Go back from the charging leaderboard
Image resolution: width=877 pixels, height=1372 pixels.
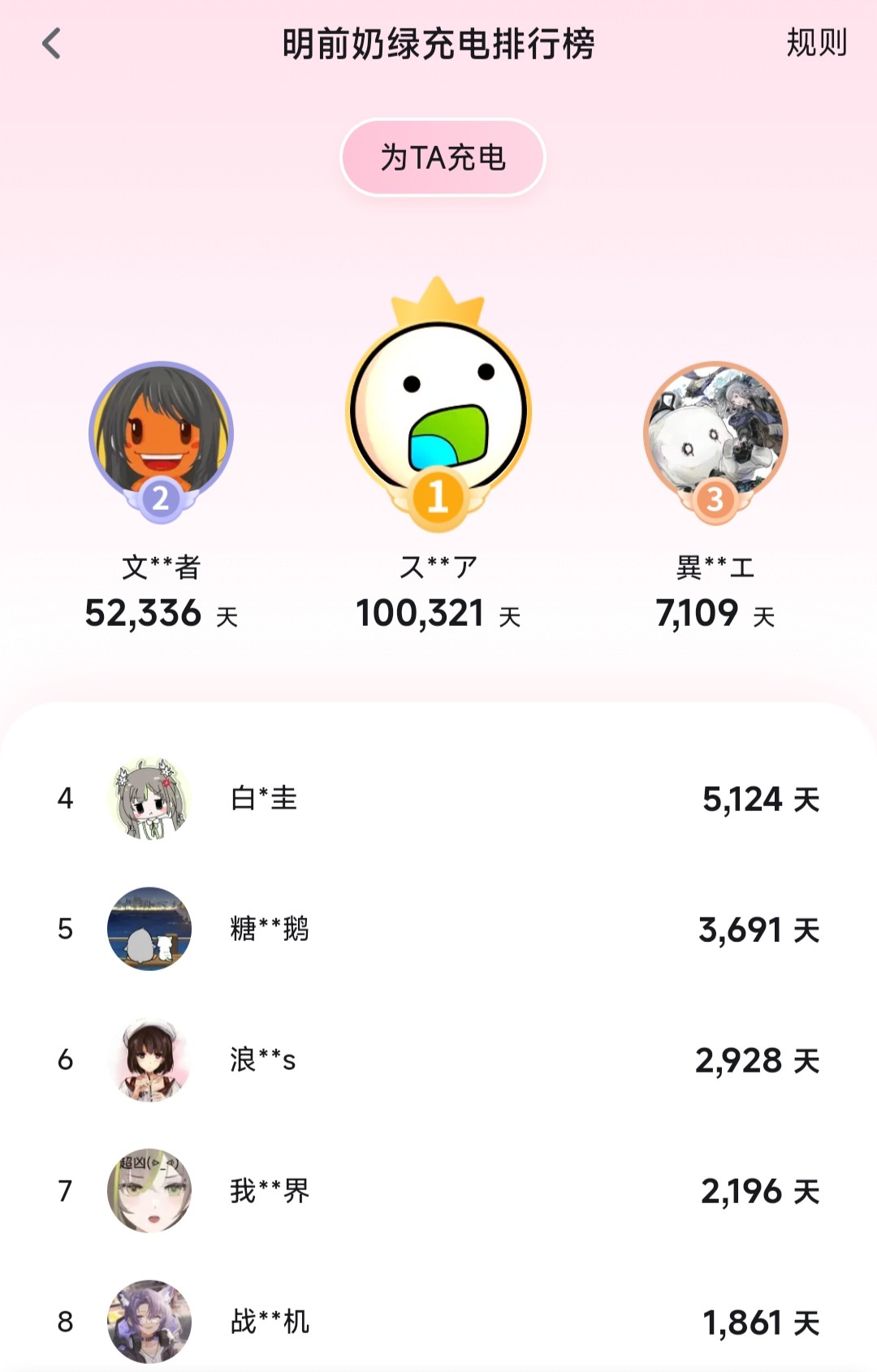pos(52,44)
